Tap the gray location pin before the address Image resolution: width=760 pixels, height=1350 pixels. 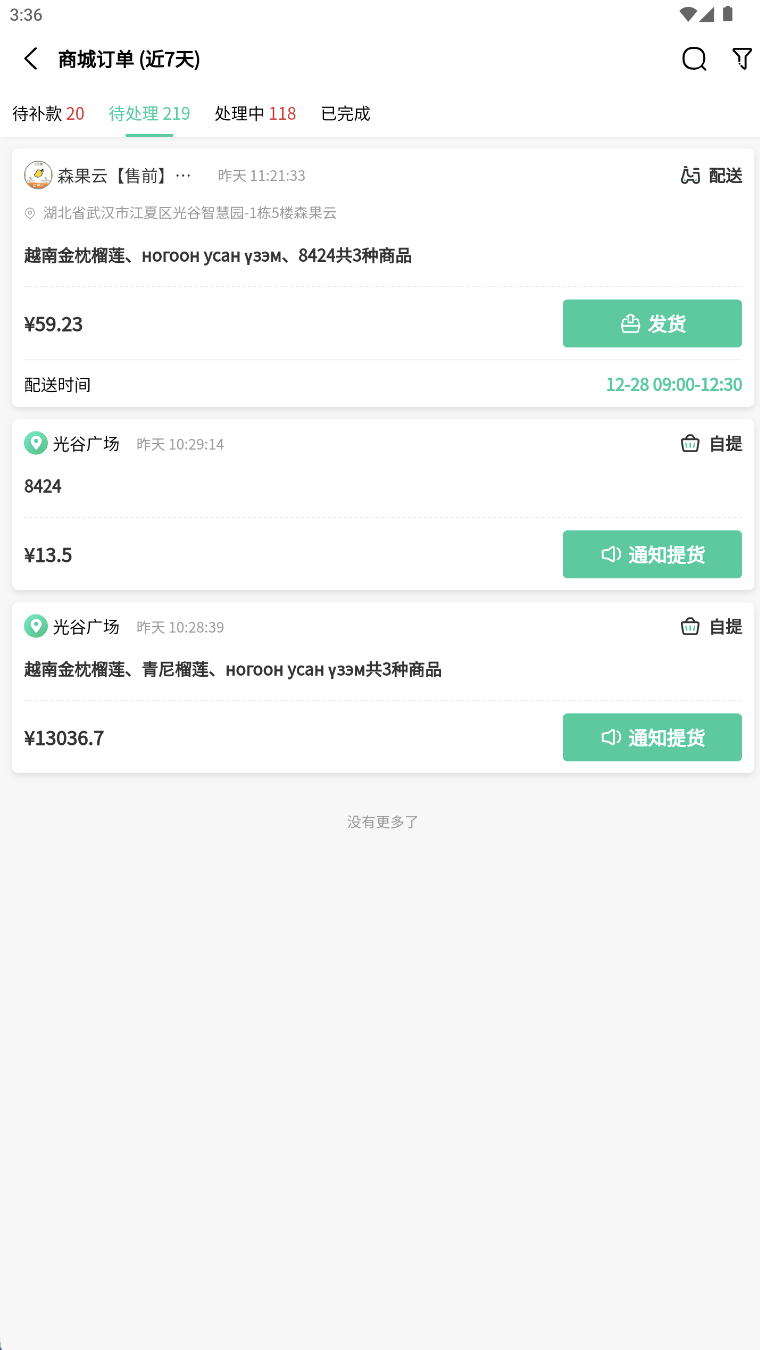click(x=31, y=212)
